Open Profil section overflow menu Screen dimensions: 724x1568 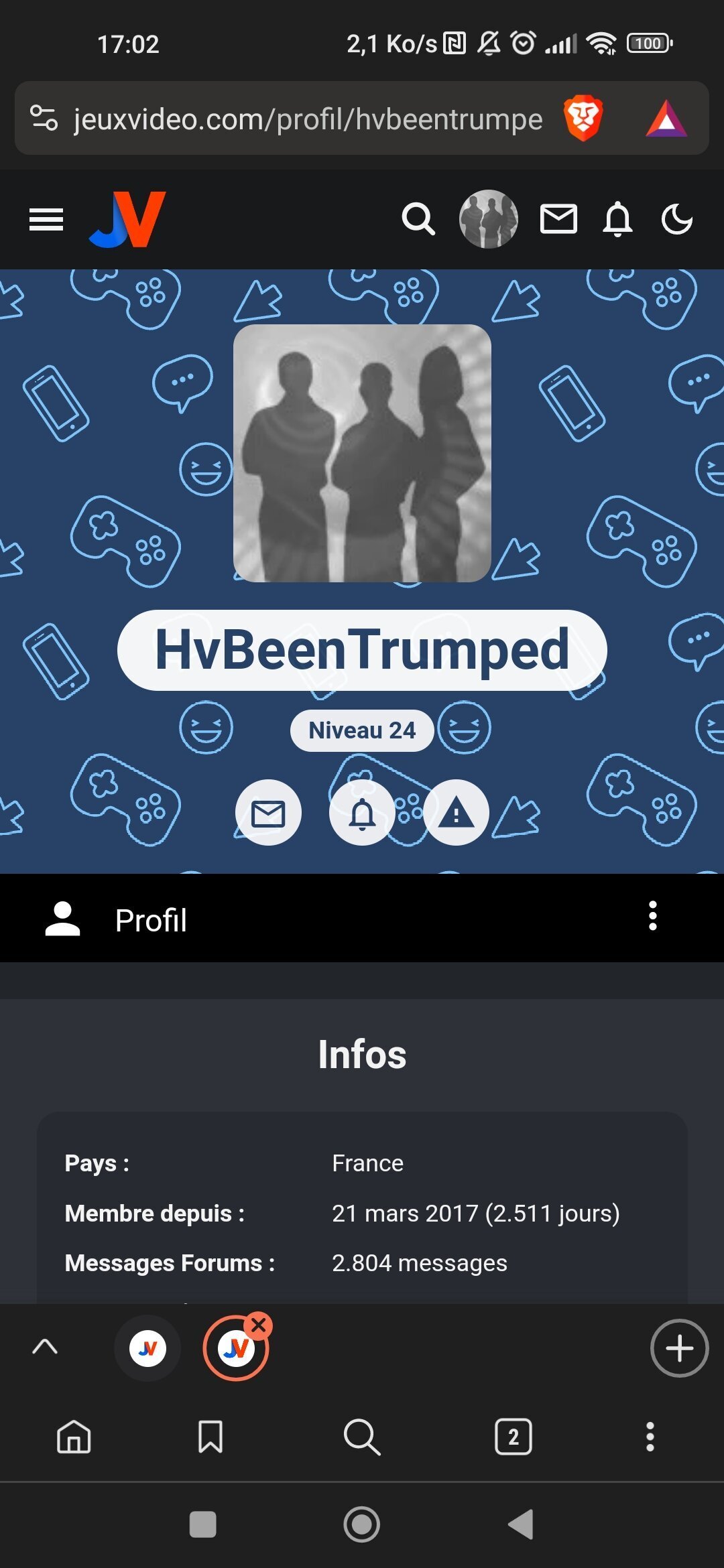click(653, 916)
